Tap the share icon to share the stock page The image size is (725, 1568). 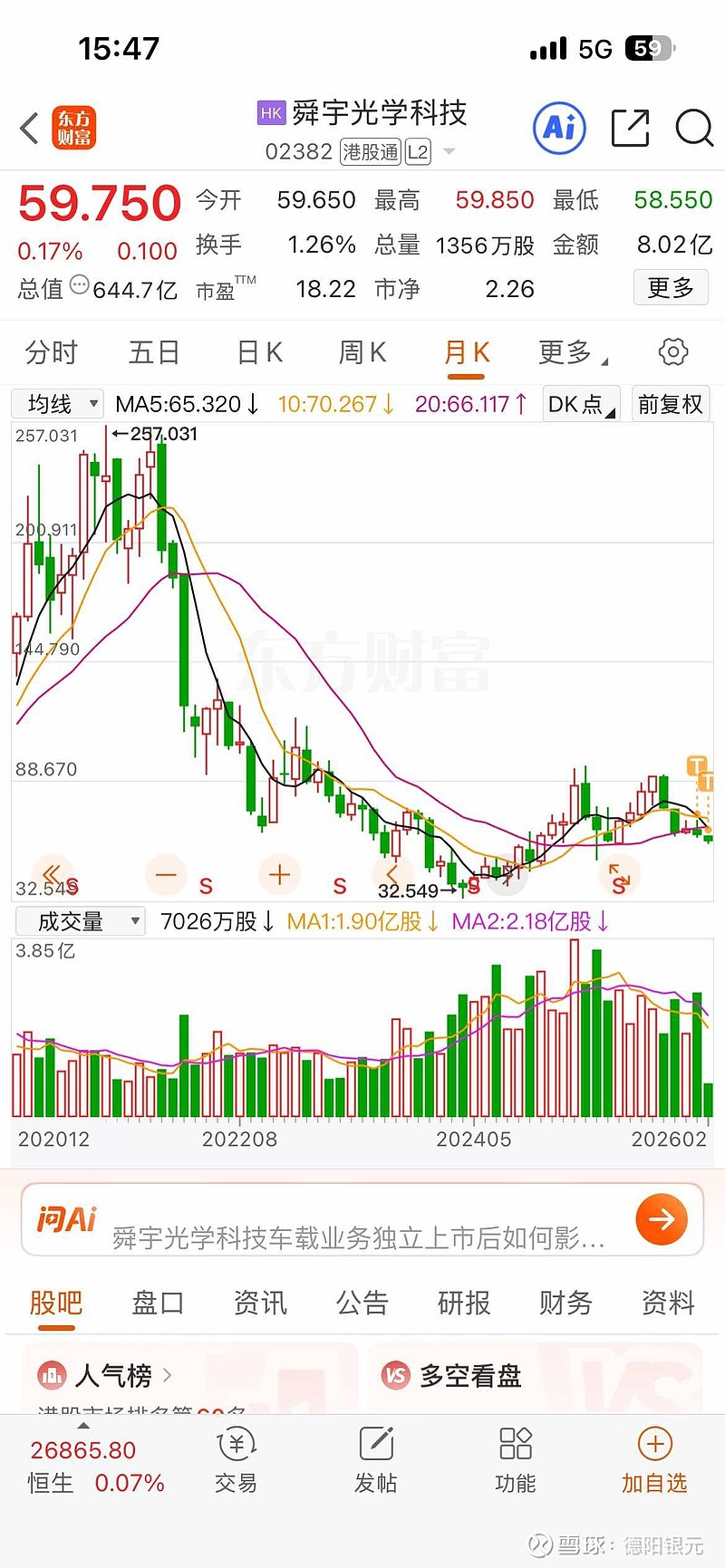tap(631, 129)
